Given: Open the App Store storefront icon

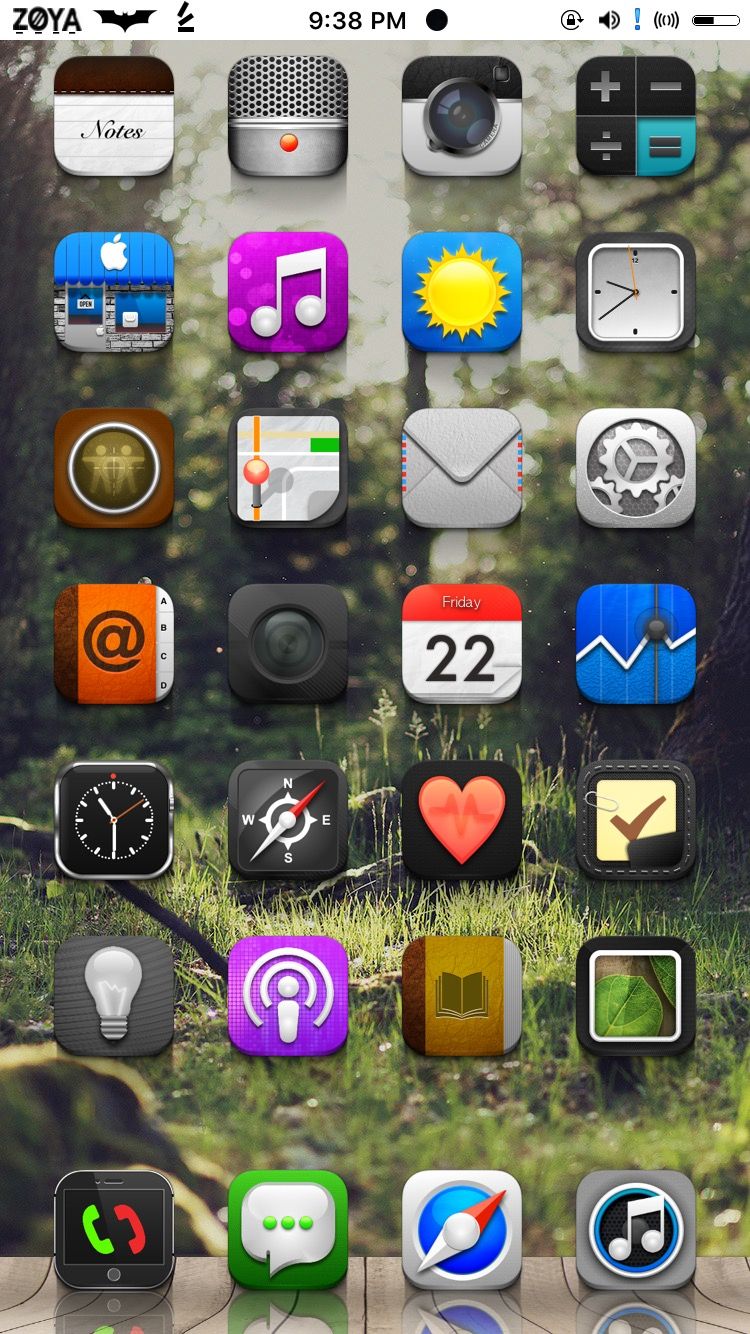Looking at the screenshot, I should [x=114, y=292].
